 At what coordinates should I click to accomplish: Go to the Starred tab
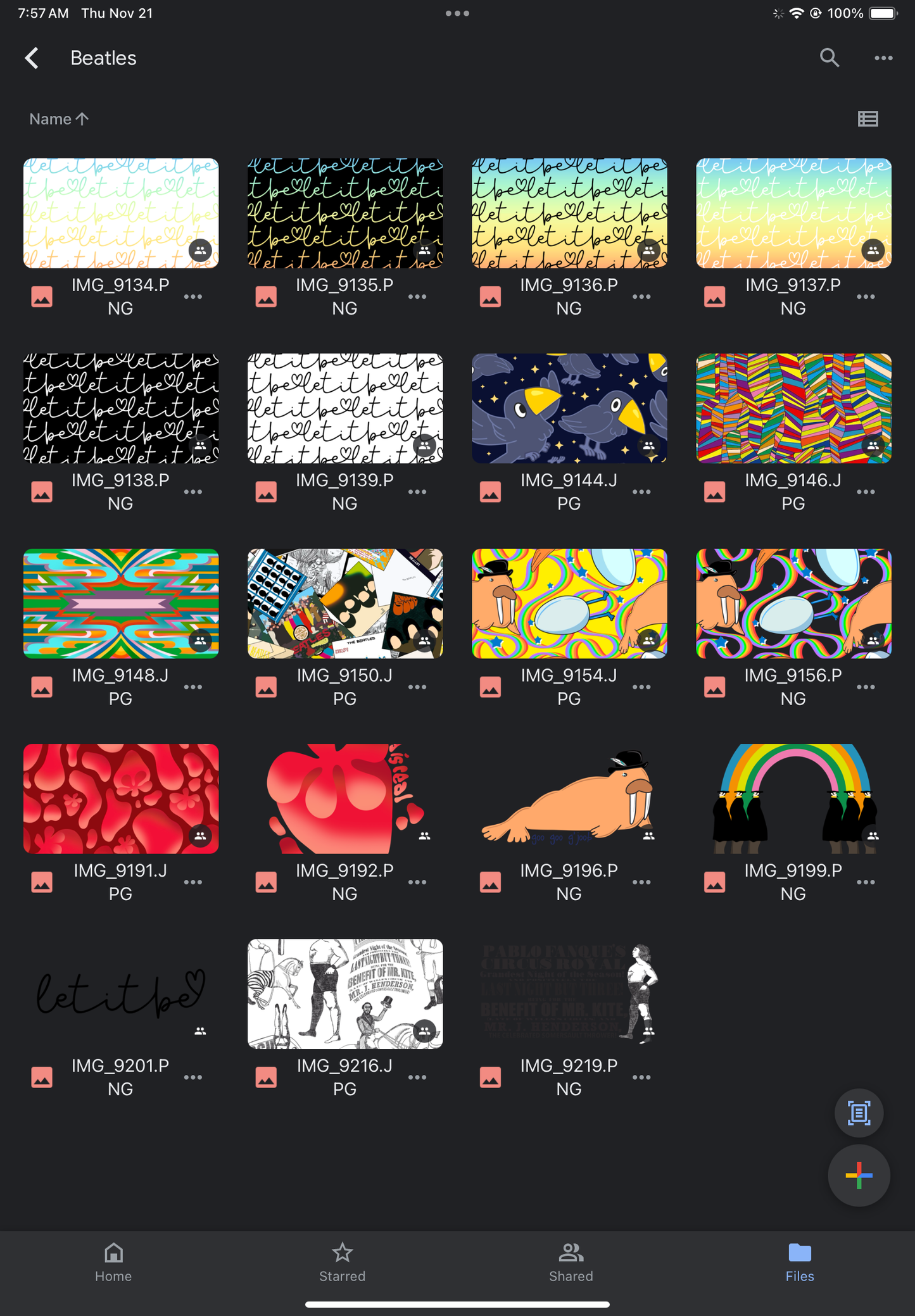[x=342, y=1262]
